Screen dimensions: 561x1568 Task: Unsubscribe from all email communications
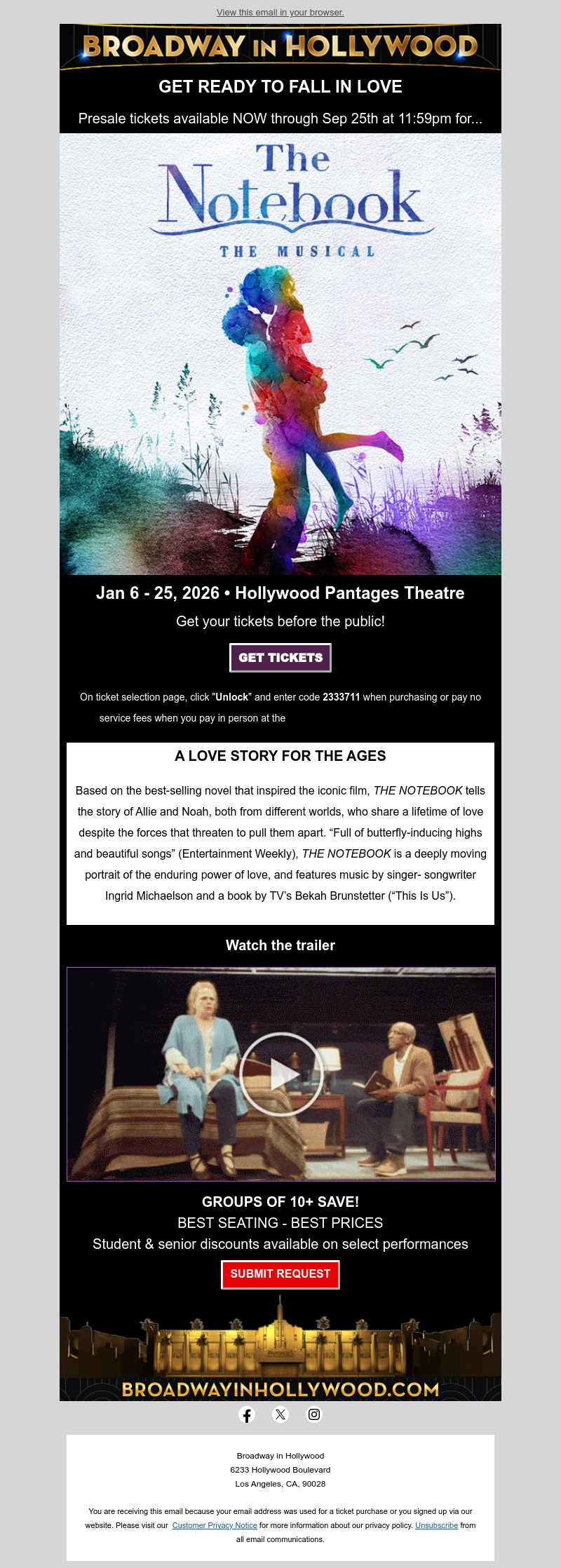click(x=436, y=1525)
